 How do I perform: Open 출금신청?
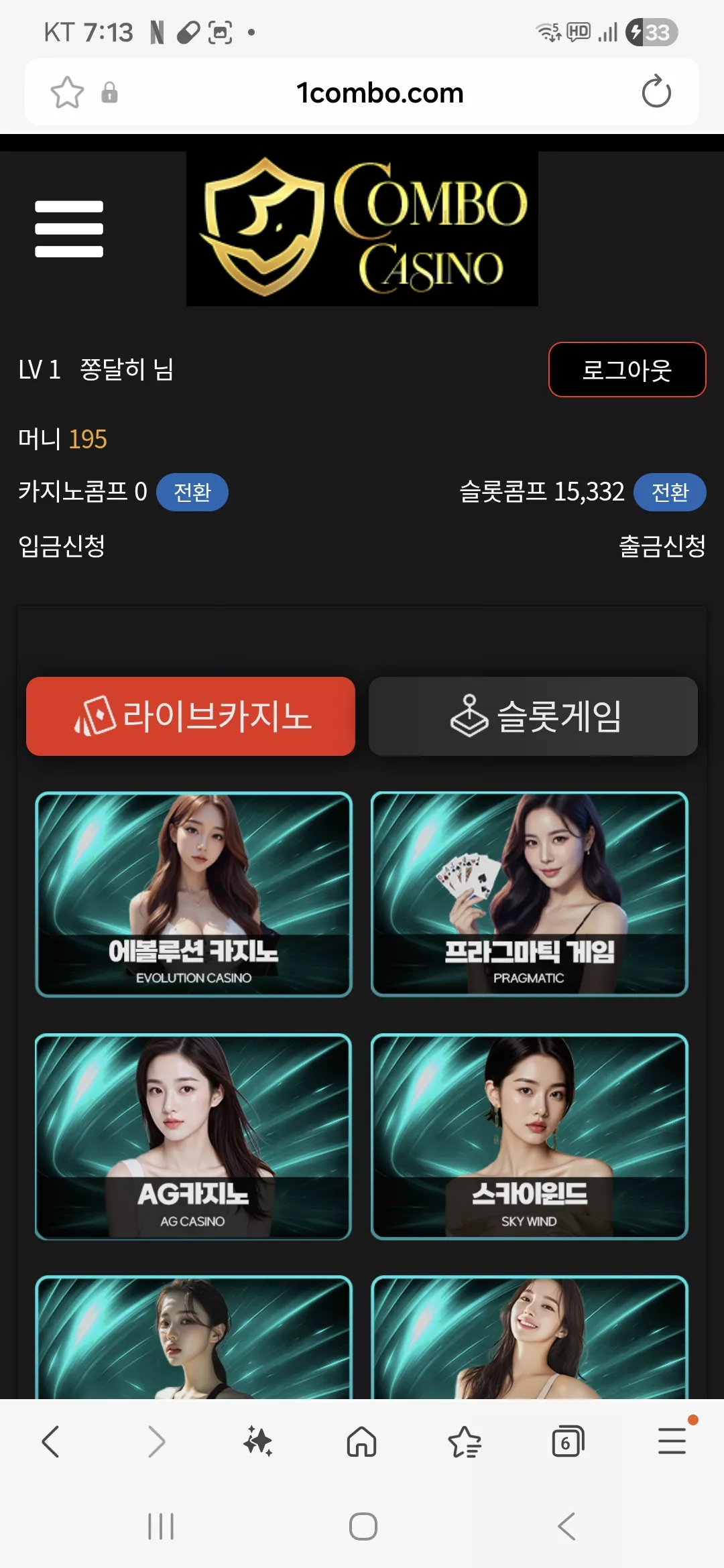tap(662, 545)
